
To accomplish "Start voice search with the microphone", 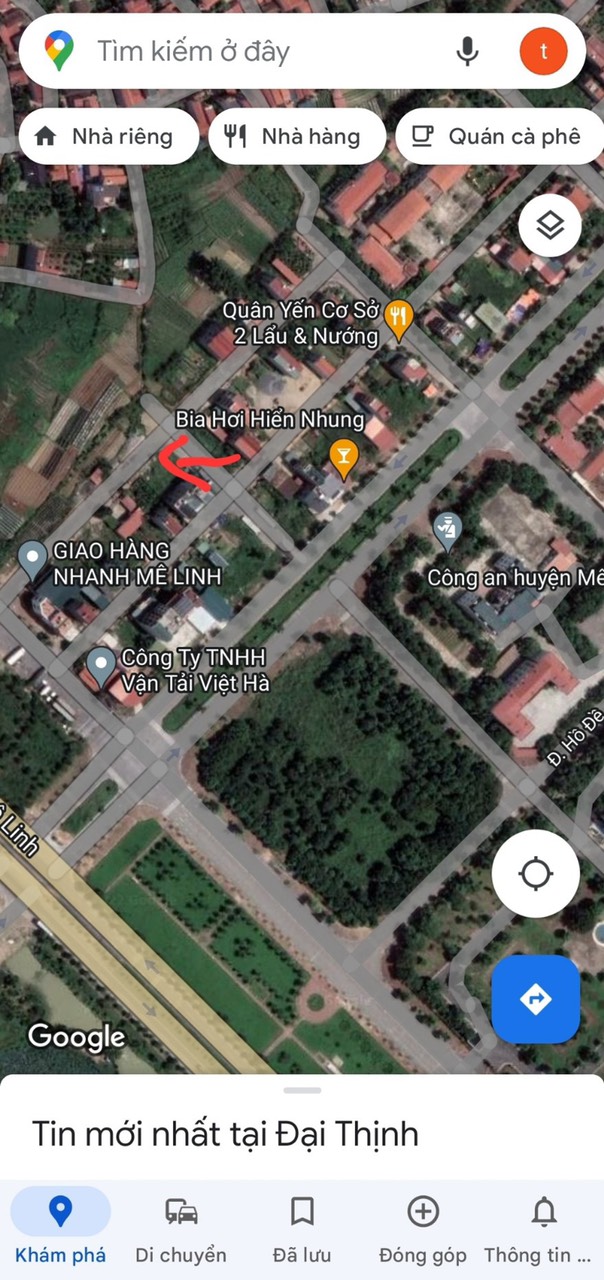I will [x=467, y=51].
